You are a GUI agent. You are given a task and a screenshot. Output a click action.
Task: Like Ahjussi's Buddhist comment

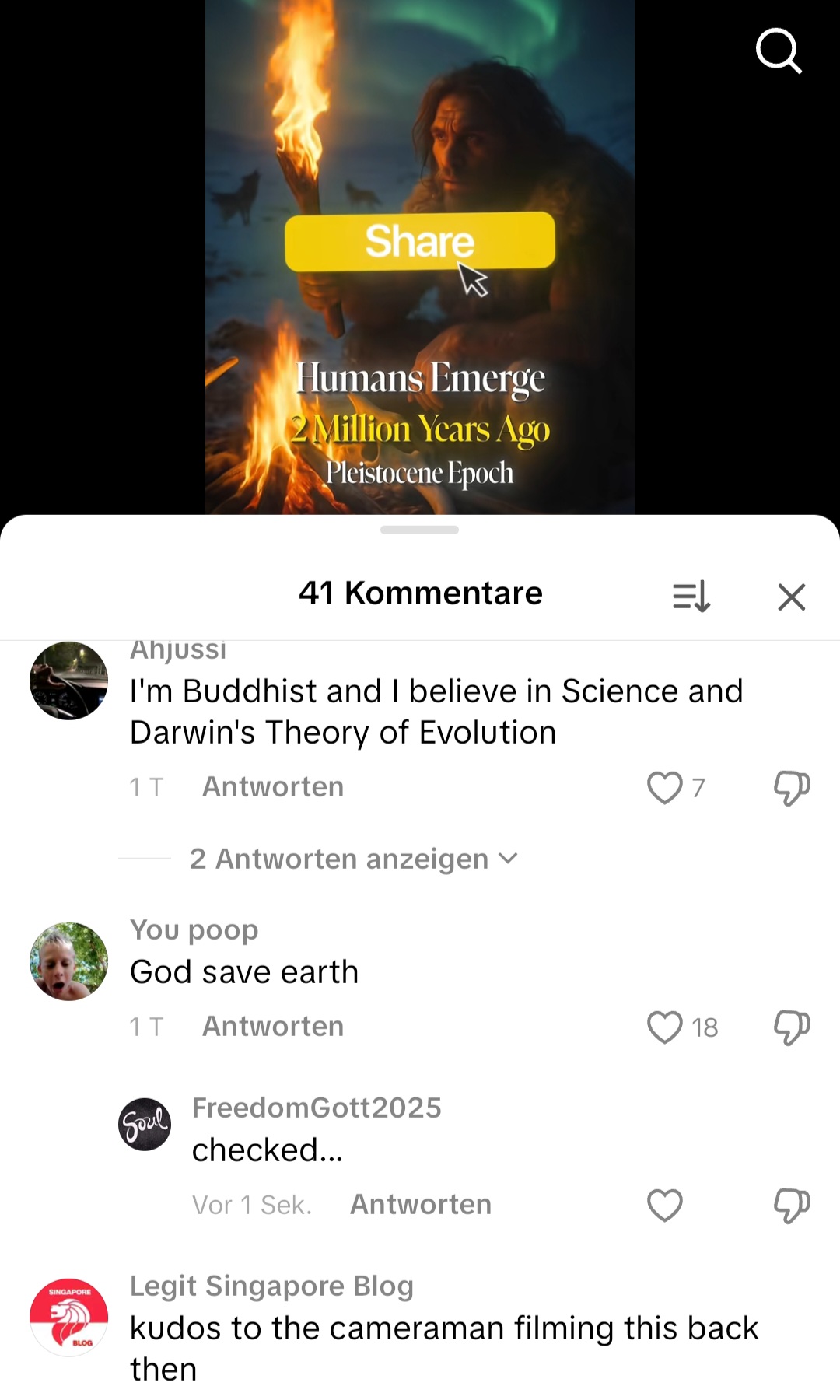[x=665, y=787]
